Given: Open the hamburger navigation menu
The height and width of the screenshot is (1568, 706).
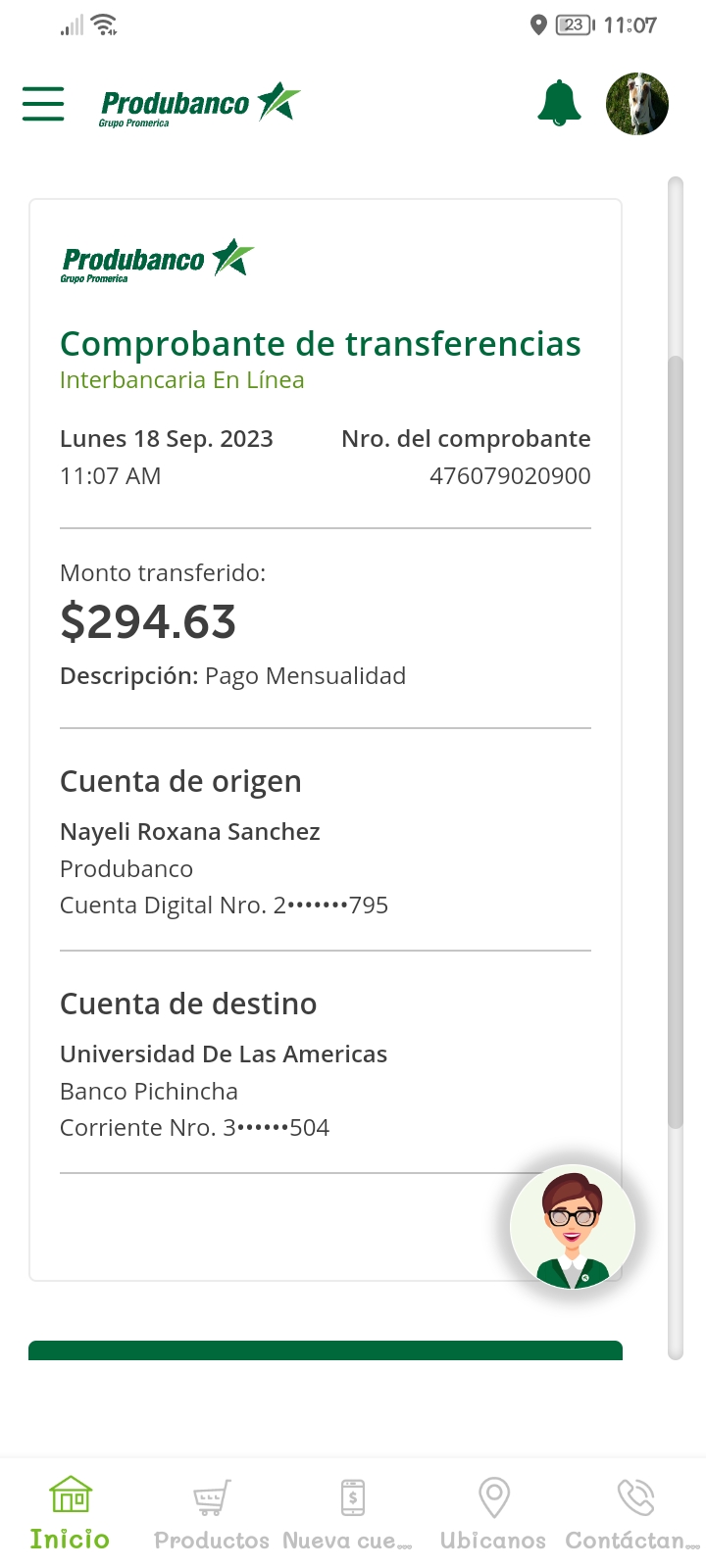Looking at the screenshot, I should pos(43,104).
